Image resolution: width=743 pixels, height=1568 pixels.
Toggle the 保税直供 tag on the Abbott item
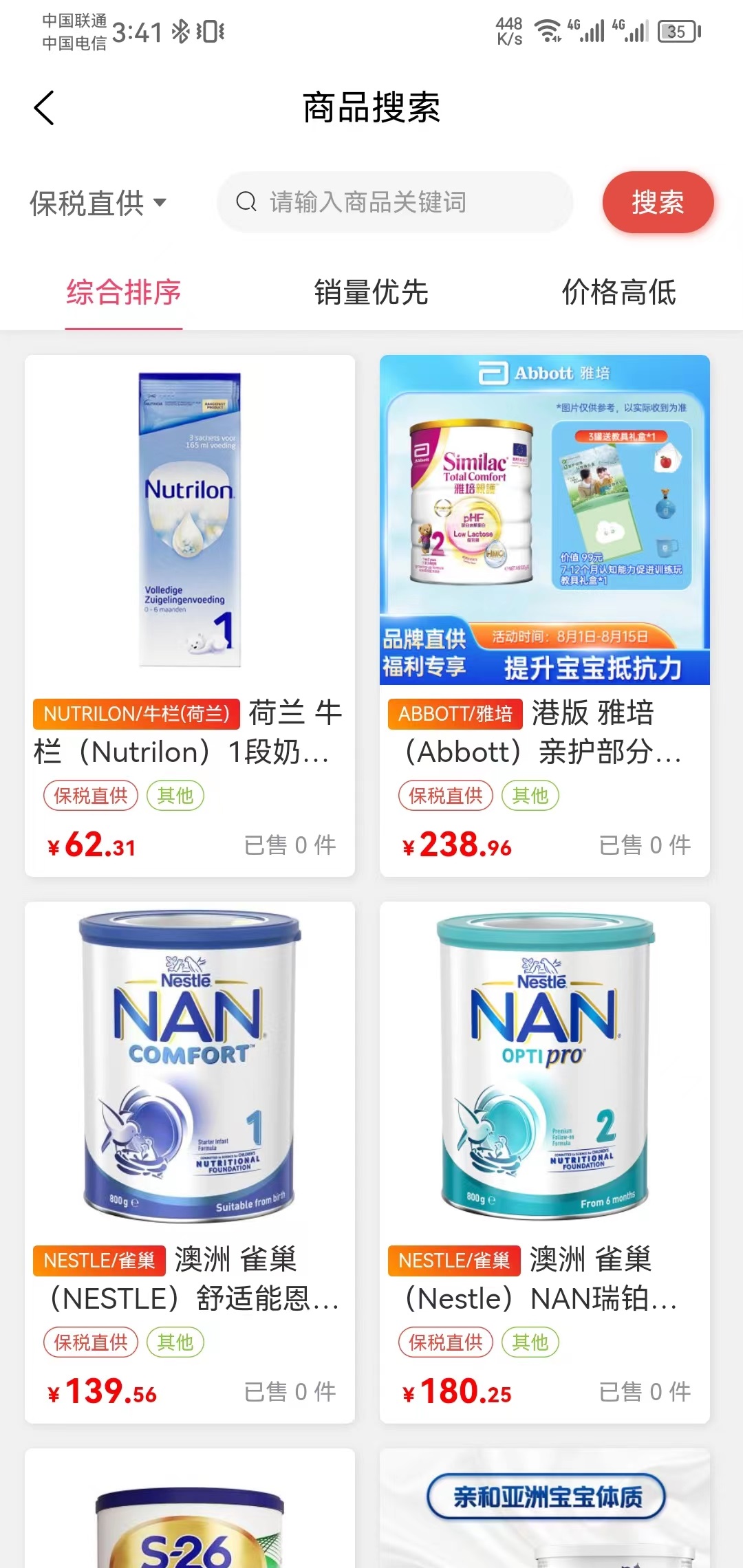pos(445,795)
